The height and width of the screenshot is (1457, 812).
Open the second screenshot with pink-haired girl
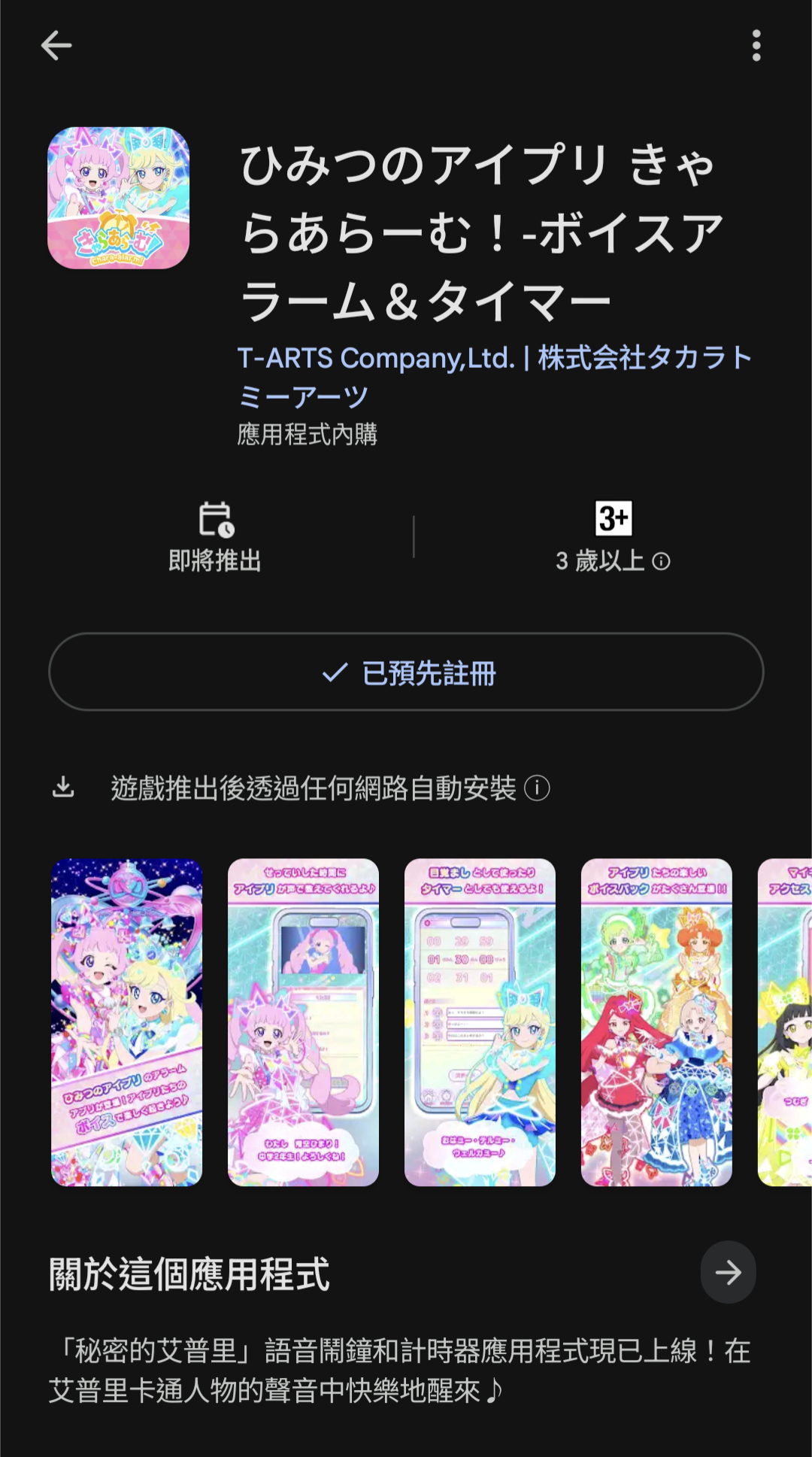click(303, 1022)
